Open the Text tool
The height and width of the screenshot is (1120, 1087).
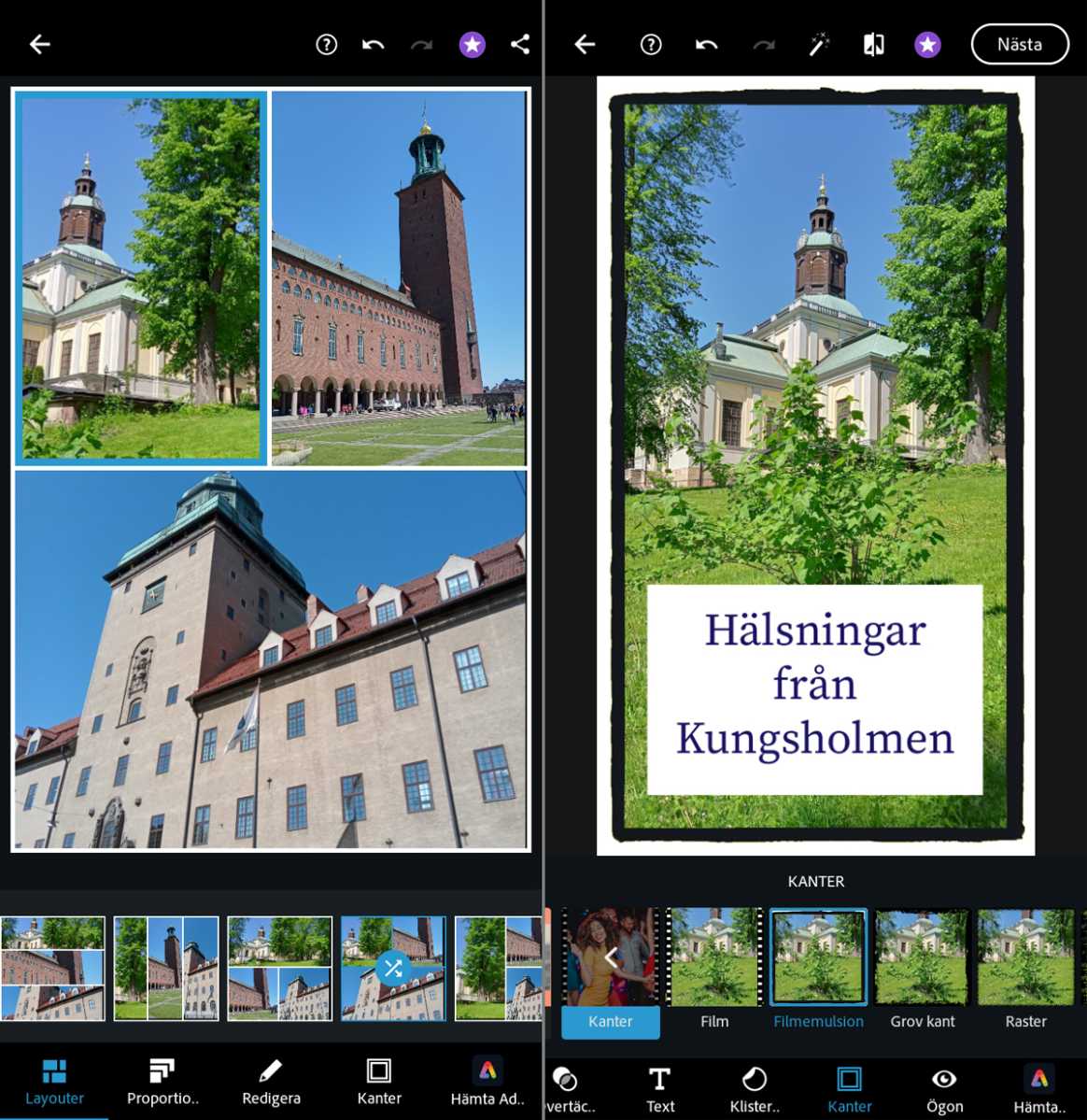659,1089
